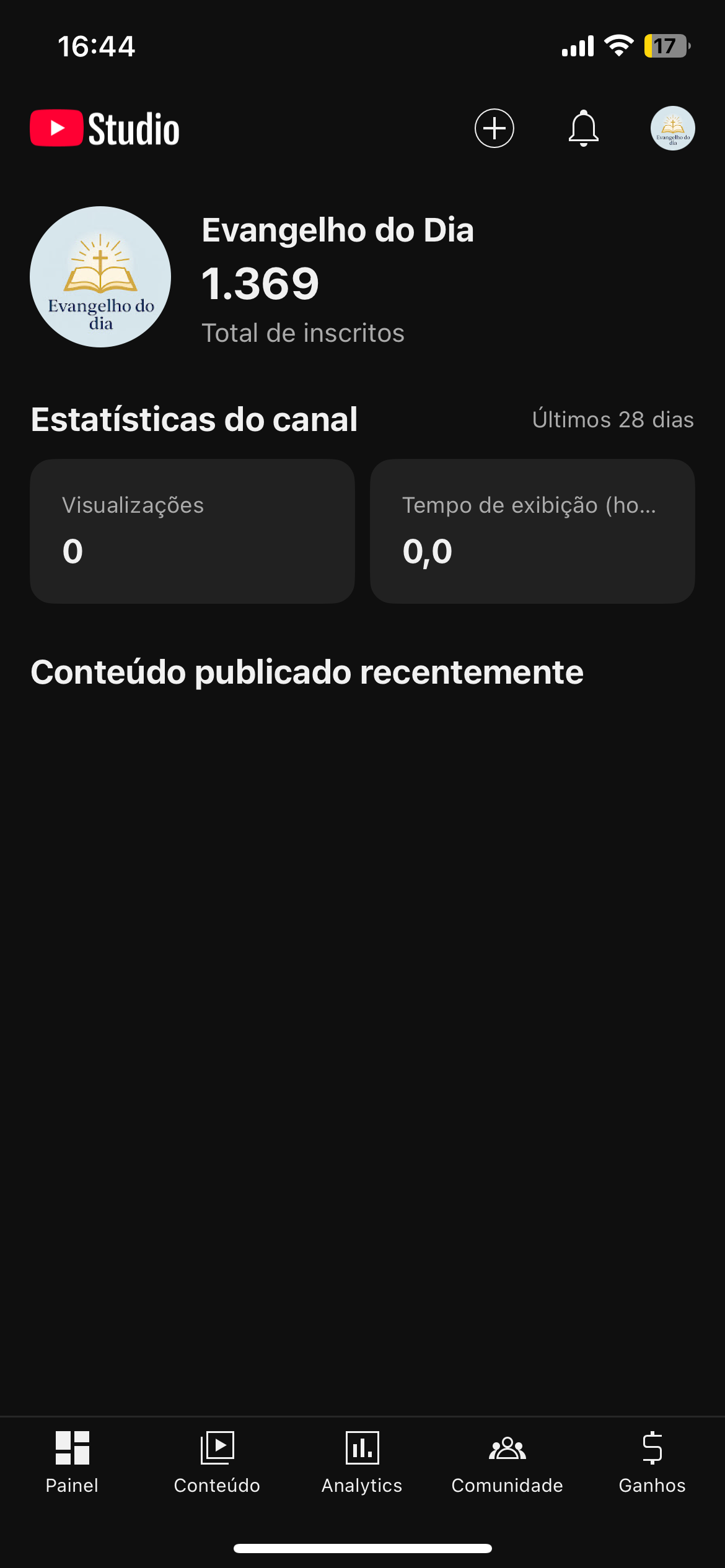This screenshot has height=1568, width=725.
Task: Go to the Analytics tab
Action: point(362,1461)
